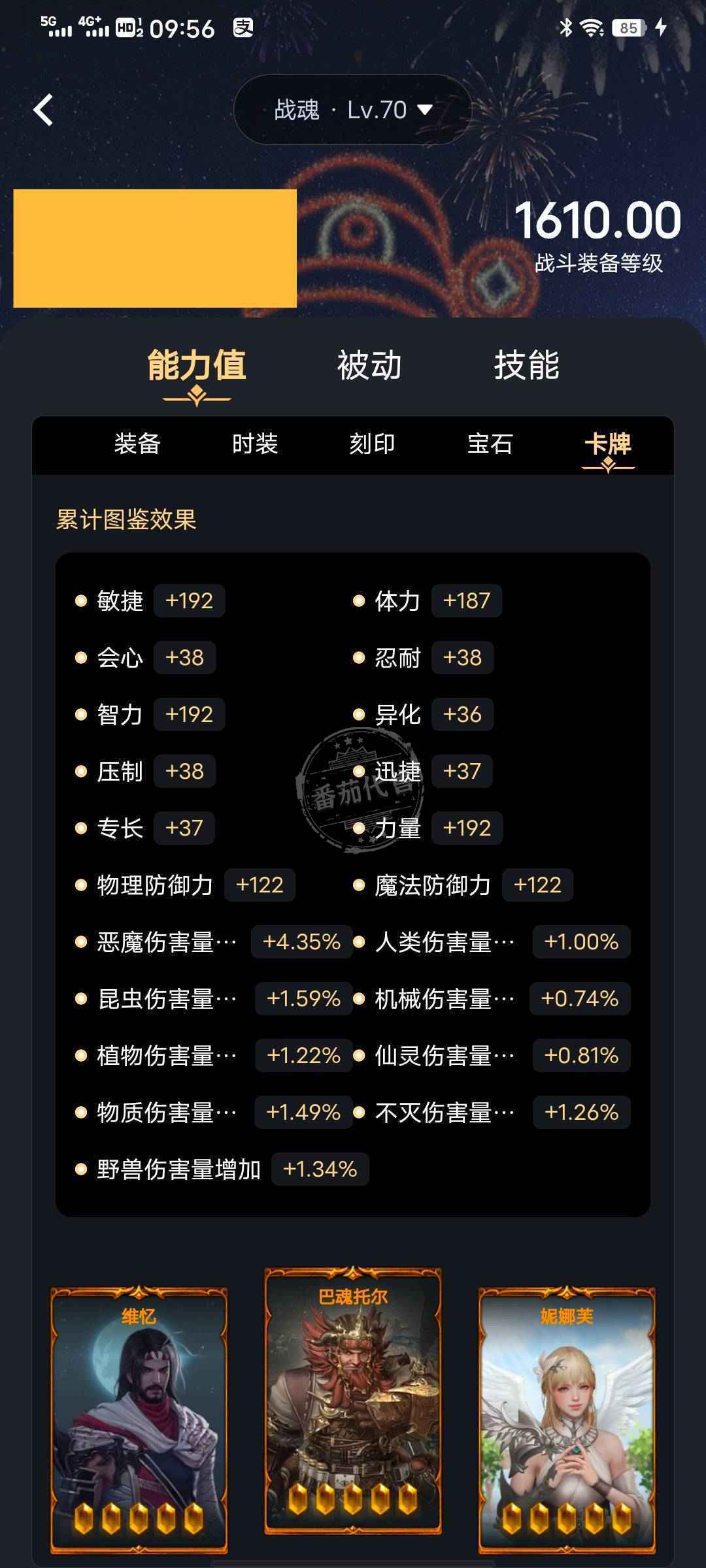
Task: Open the 宝石 sub-tab
Action: pos(490,444)
